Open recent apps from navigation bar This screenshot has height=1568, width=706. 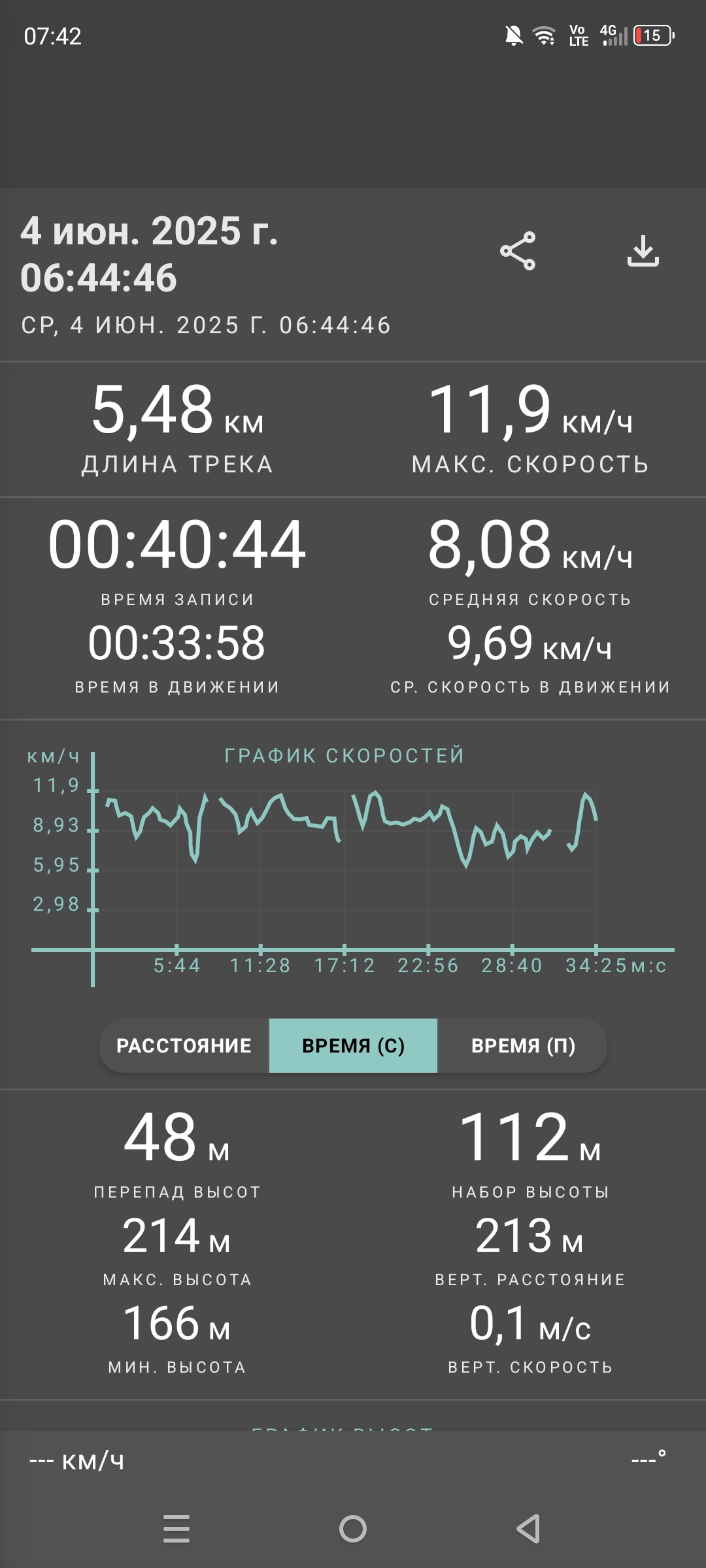(x=176, y=1529)
